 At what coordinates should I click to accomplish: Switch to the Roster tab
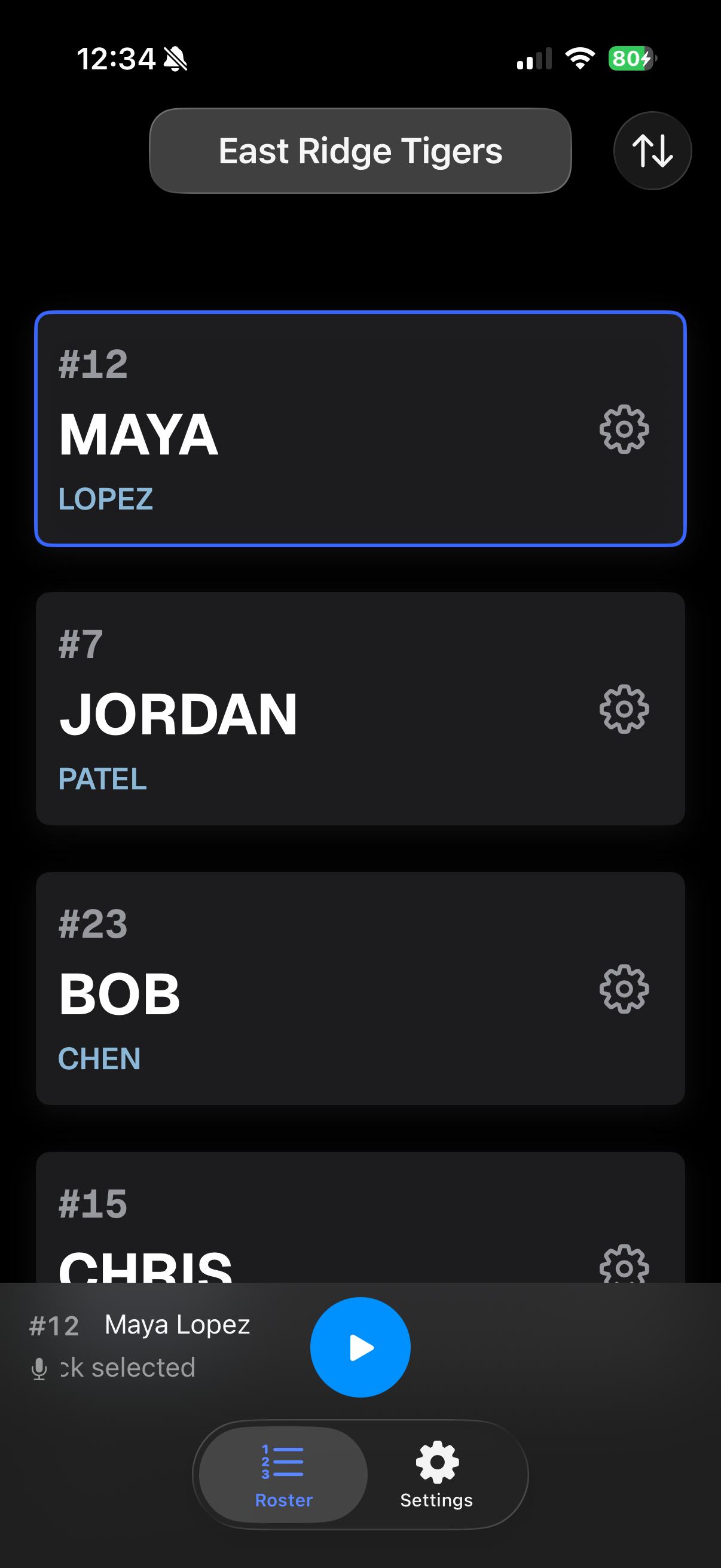pos(282,1473)
